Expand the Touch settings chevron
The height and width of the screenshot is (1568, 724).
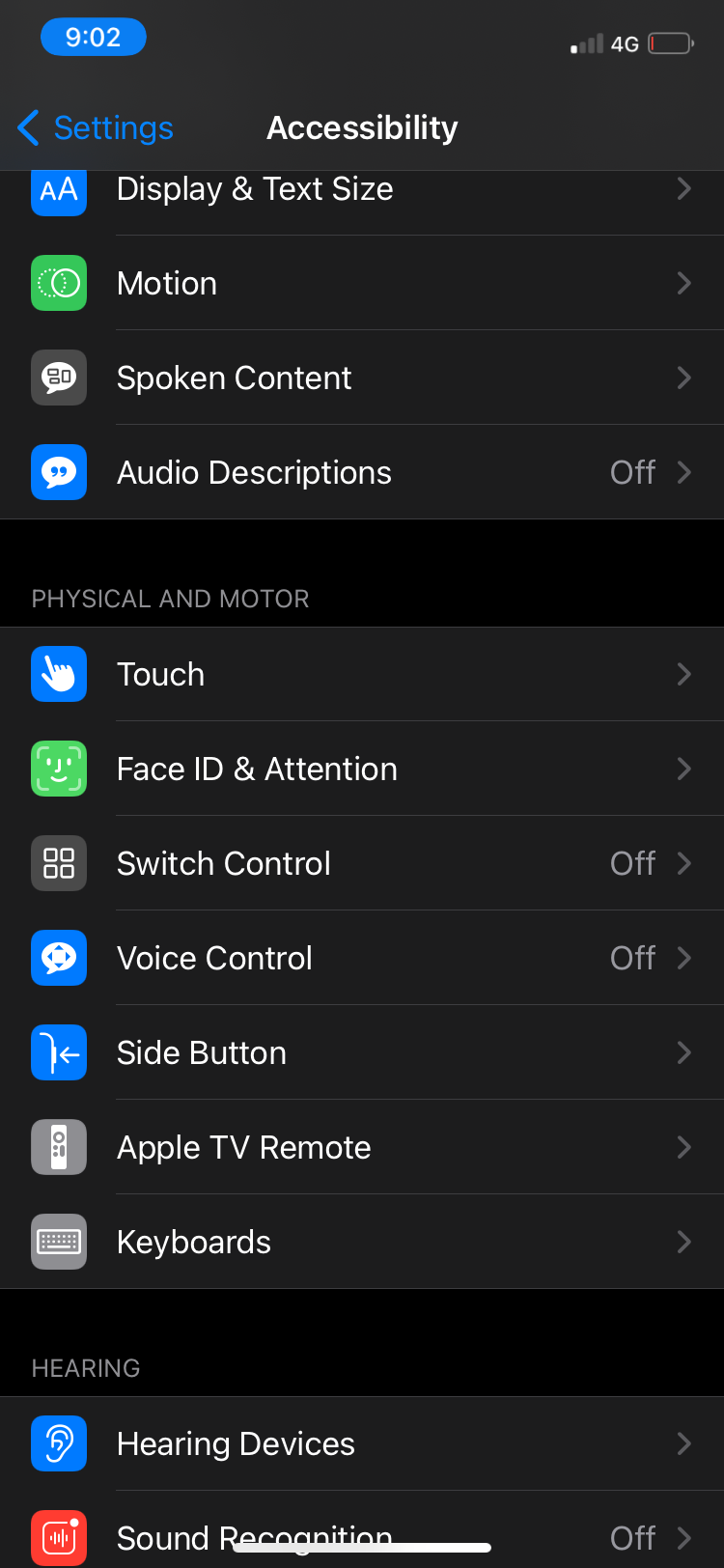pyautogui.click(x=684, y=674)
